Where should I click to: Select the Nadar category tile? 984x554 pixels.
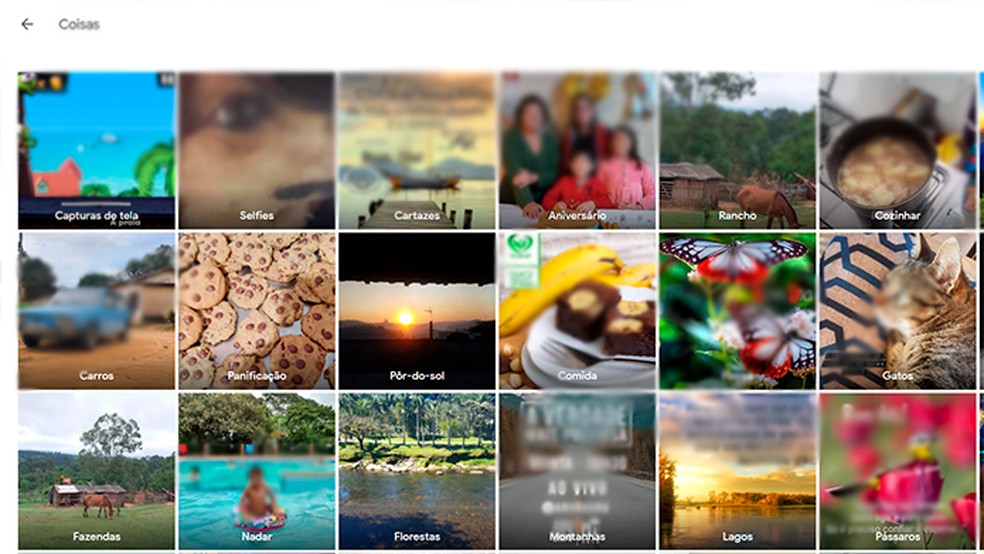257,471
